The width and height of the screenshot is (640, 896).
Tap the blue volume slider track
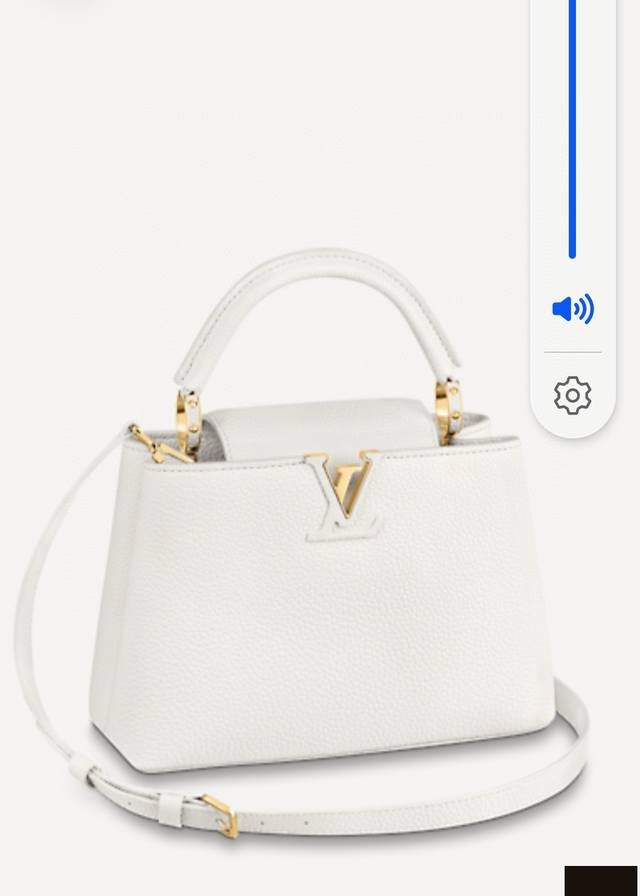click(x=572, y=130)
